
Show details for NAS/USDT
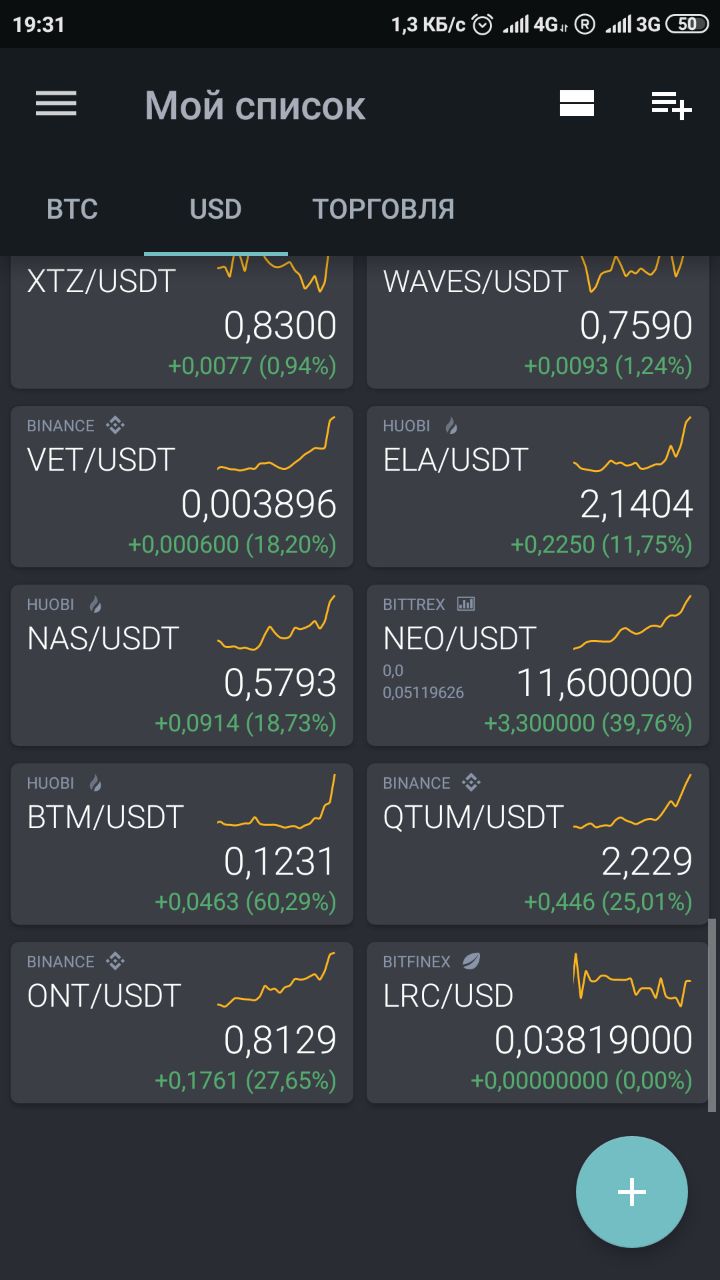[x=182, y=666]
